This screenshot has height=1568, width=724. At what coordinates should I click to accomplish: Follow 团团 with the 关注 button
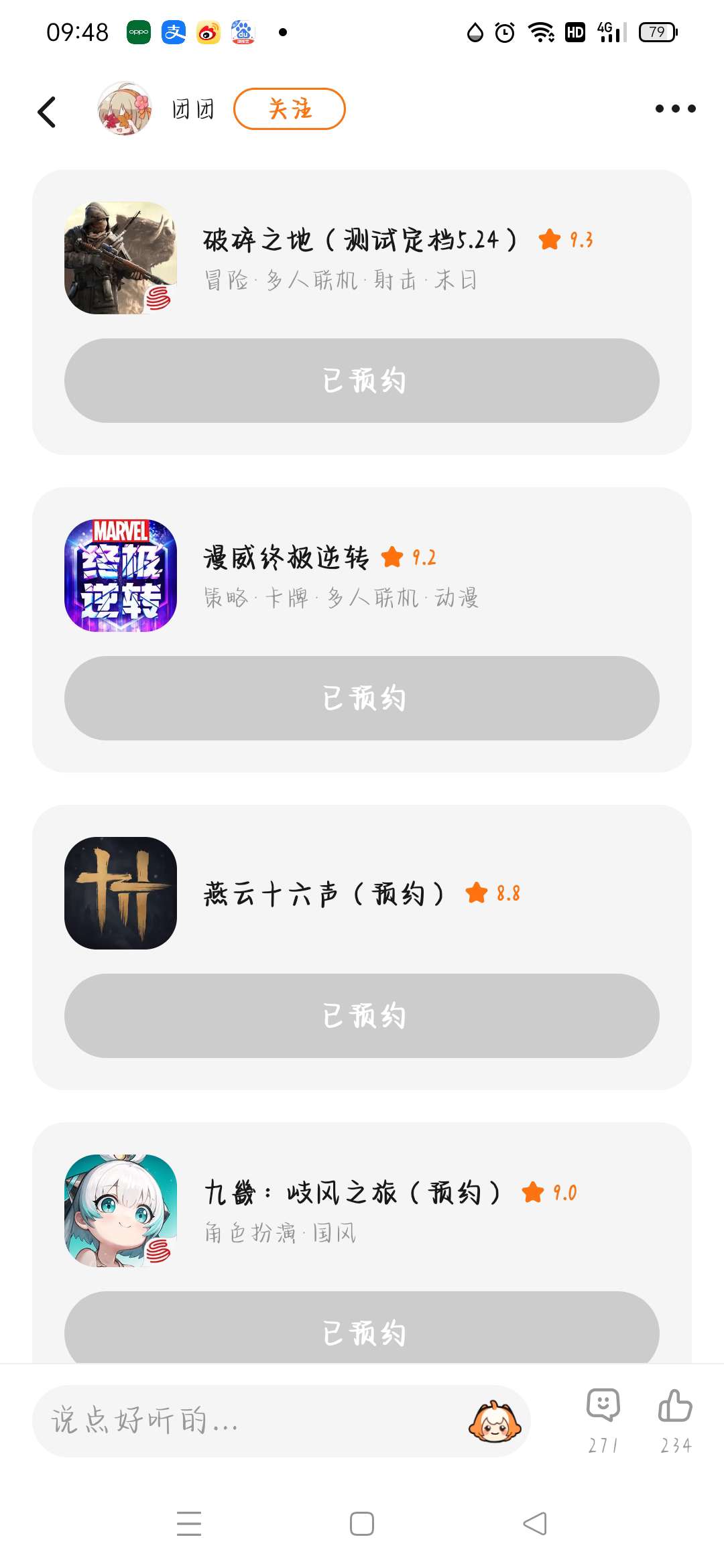[290, 109]
